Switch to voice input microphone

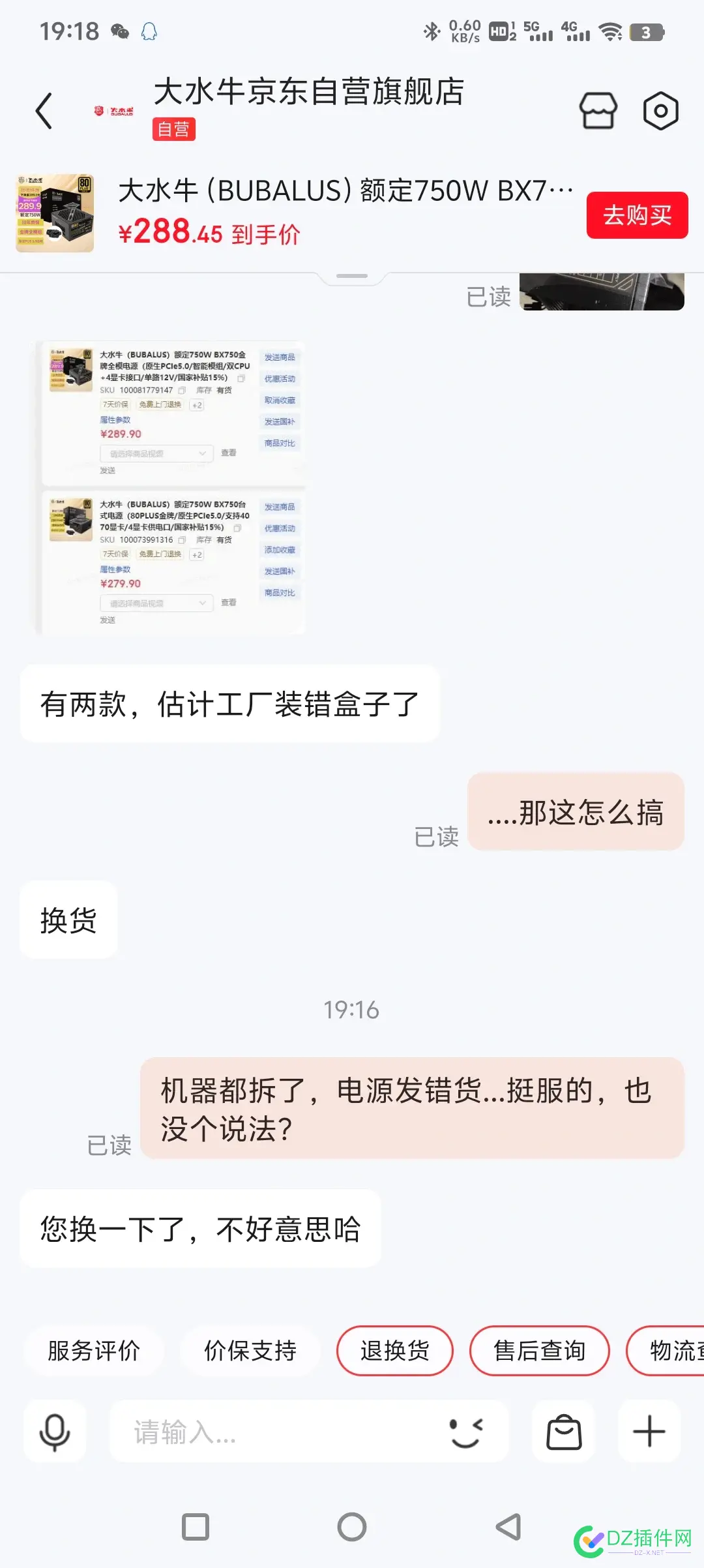click(55, 1432)
